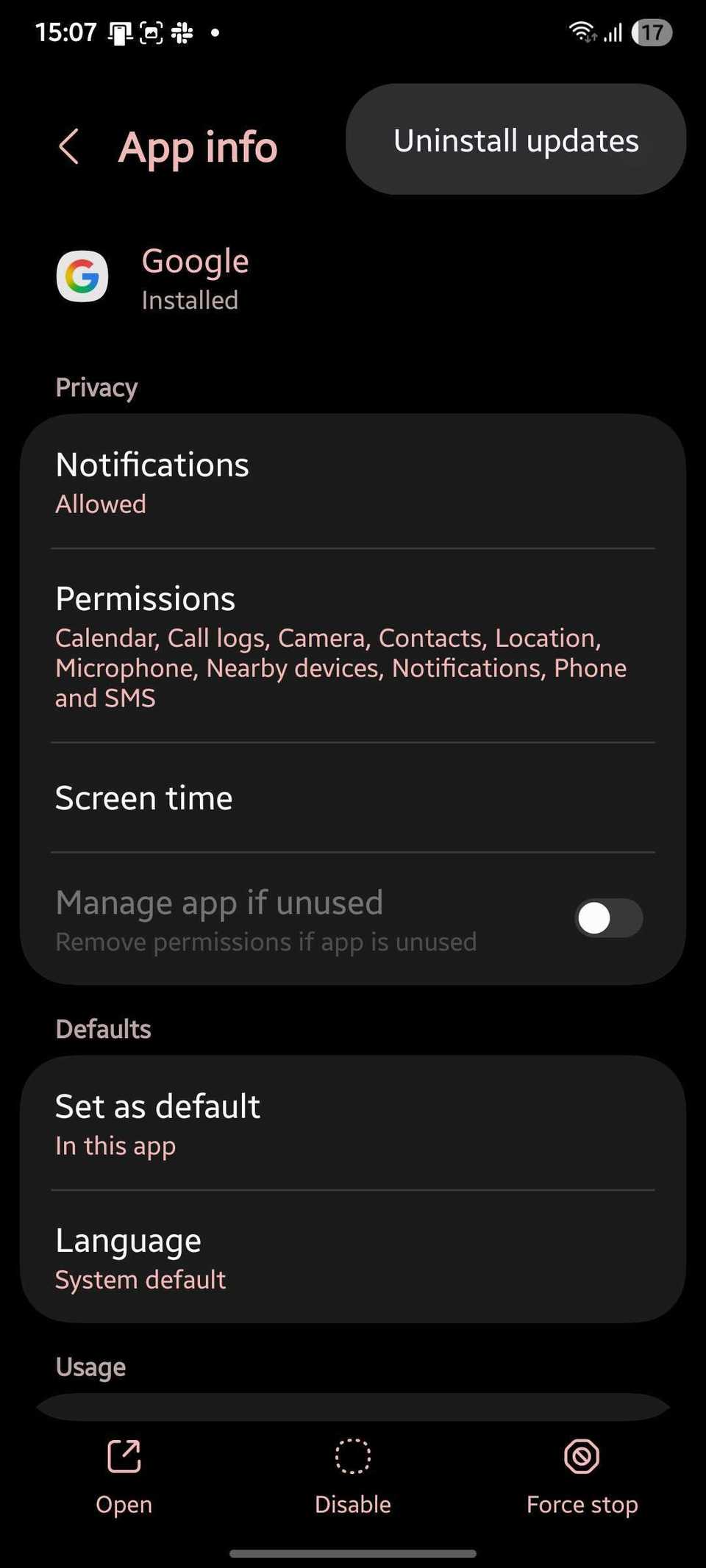
Task: Open Notifications settings for Google
Action: pos(353,483)
